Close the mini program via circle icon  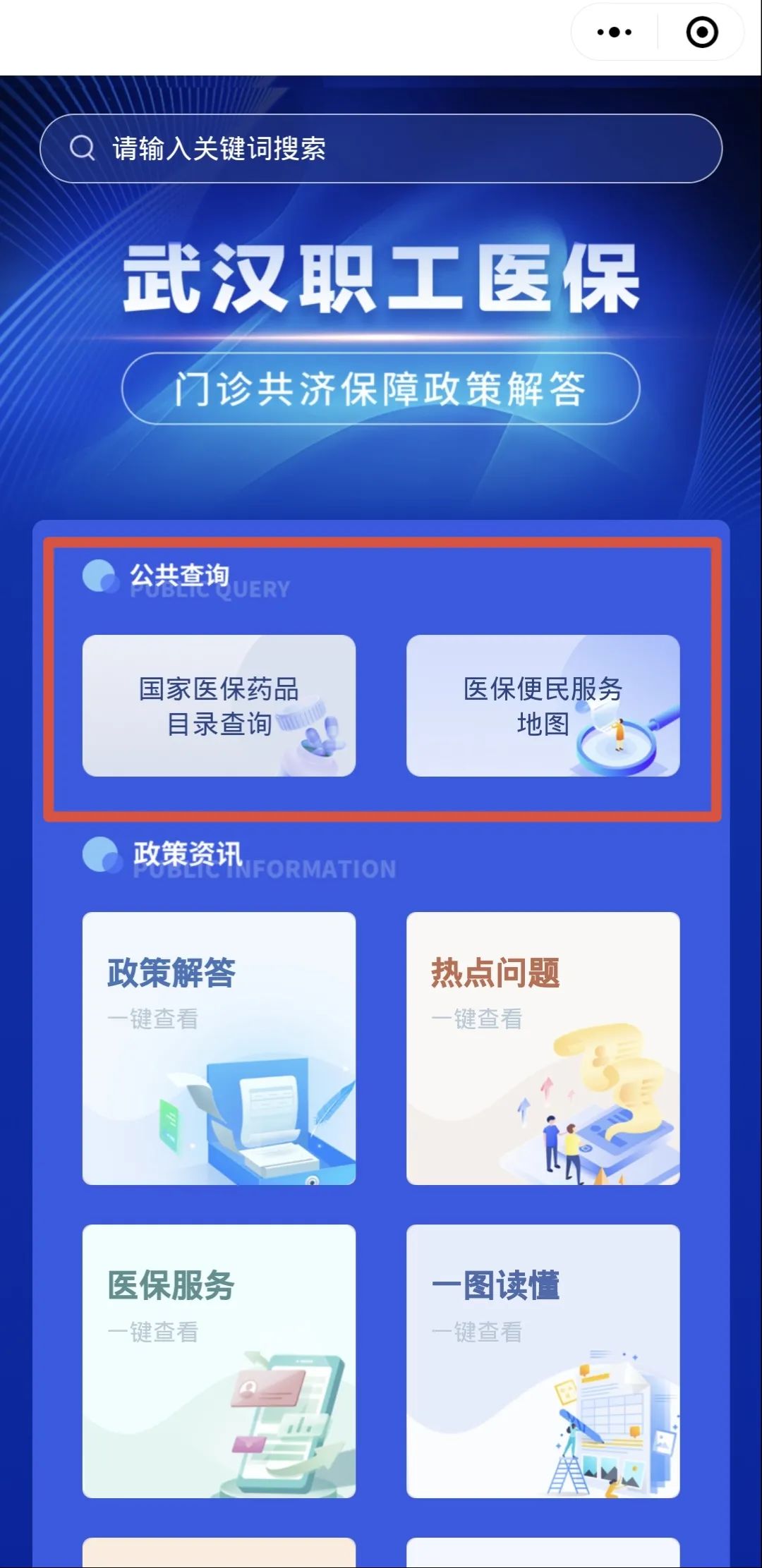coord(702,32)
